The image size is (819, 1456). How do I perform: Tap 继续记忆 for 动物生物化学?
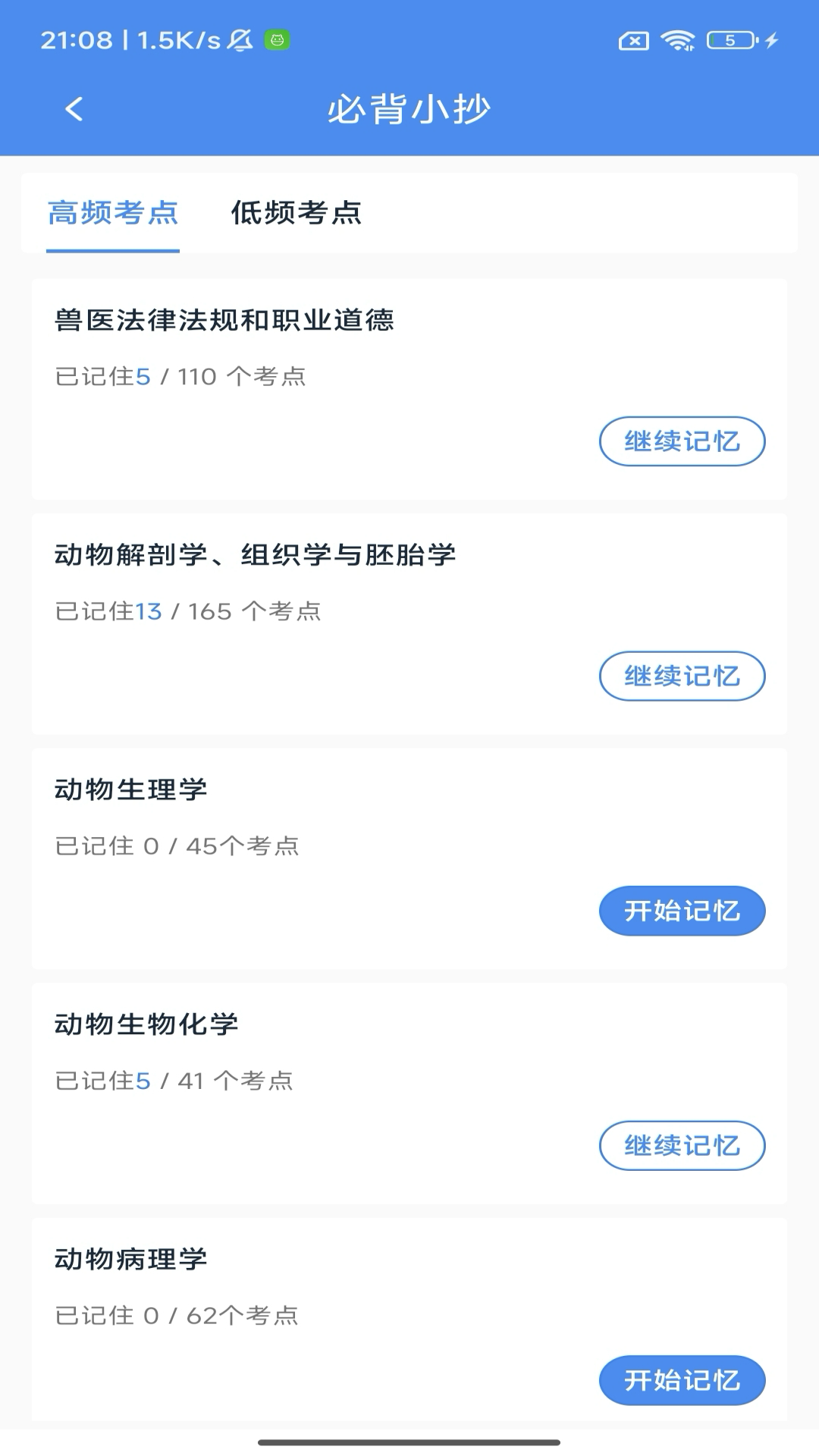(x=682, y=1147)
